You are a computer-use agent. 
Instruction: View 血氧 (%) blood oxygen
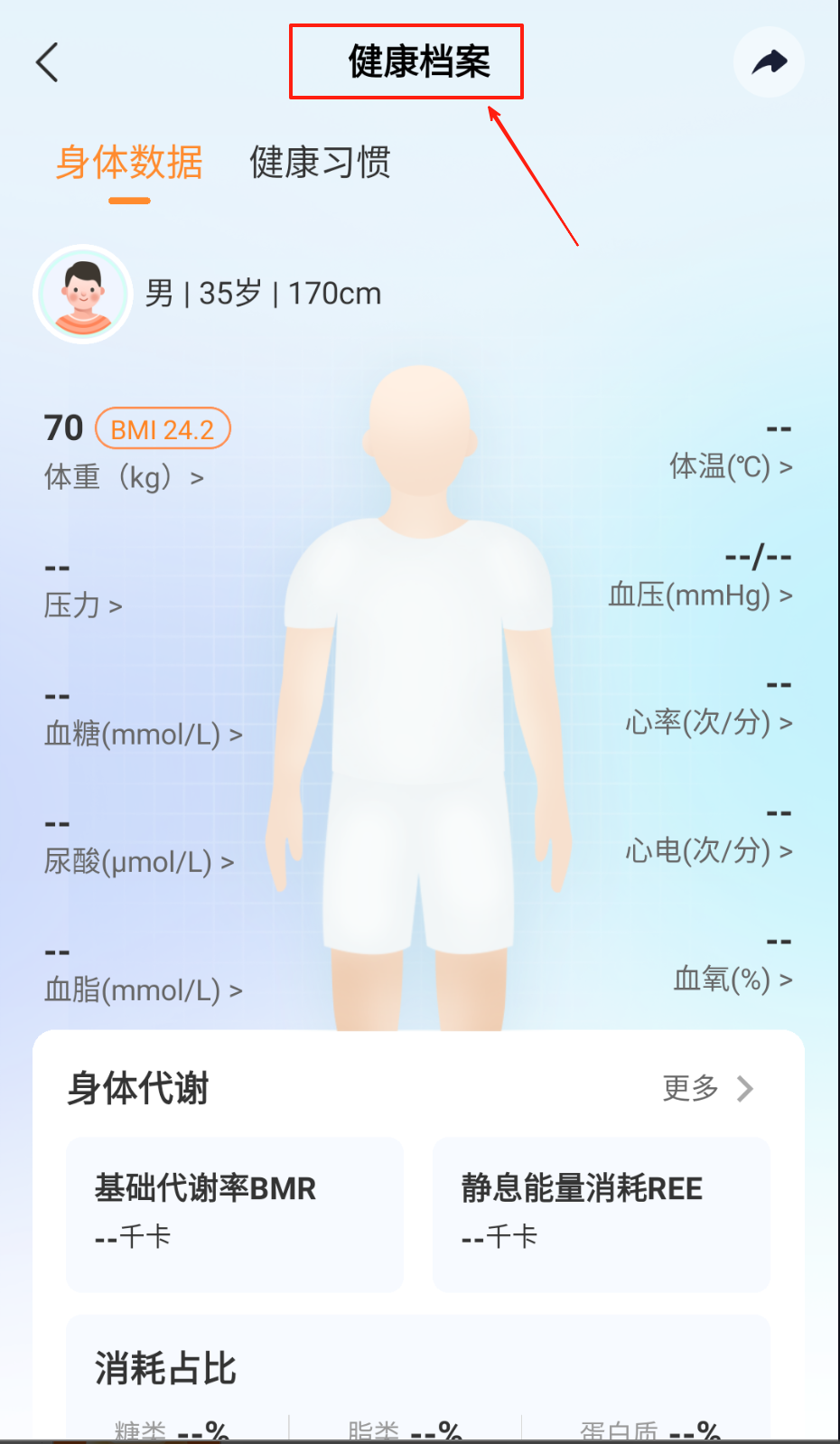pos(733,980)
